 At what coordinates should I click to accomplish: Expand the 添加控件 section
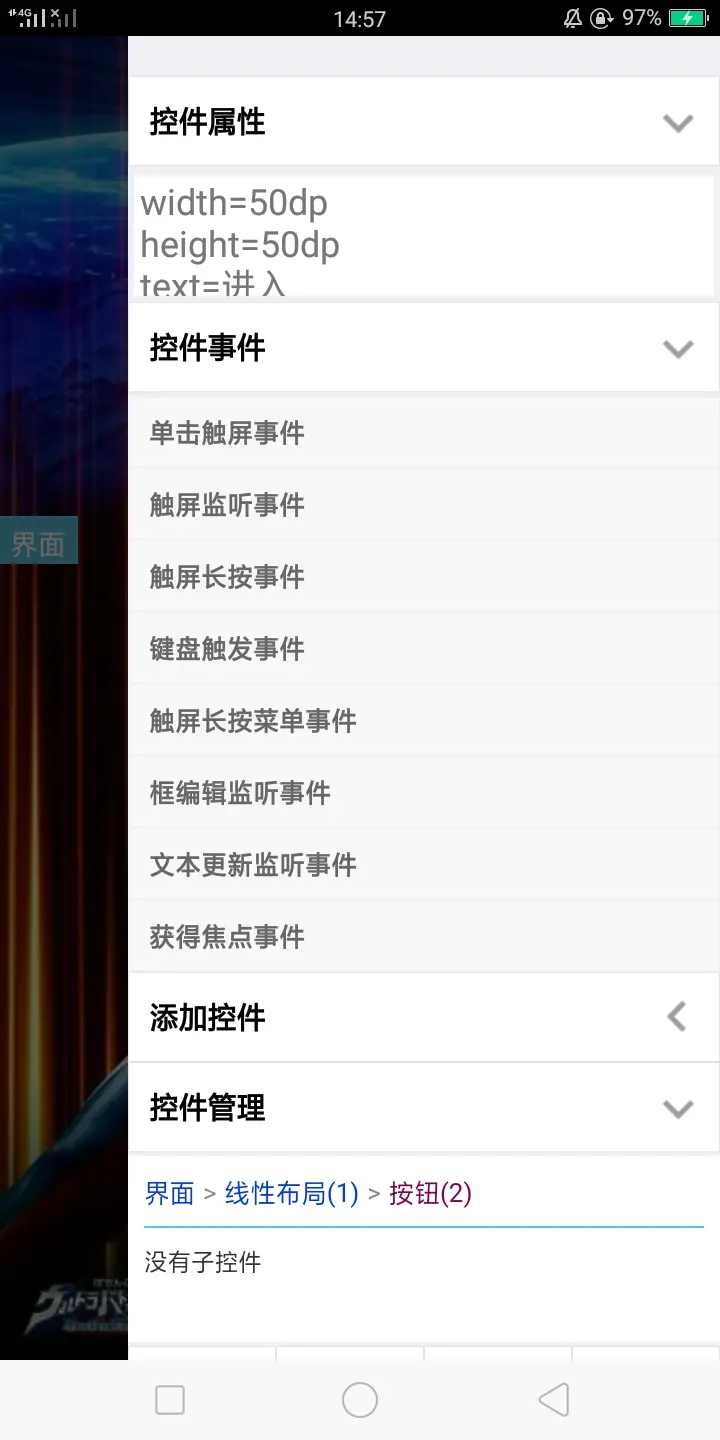tap(677, 1018)
